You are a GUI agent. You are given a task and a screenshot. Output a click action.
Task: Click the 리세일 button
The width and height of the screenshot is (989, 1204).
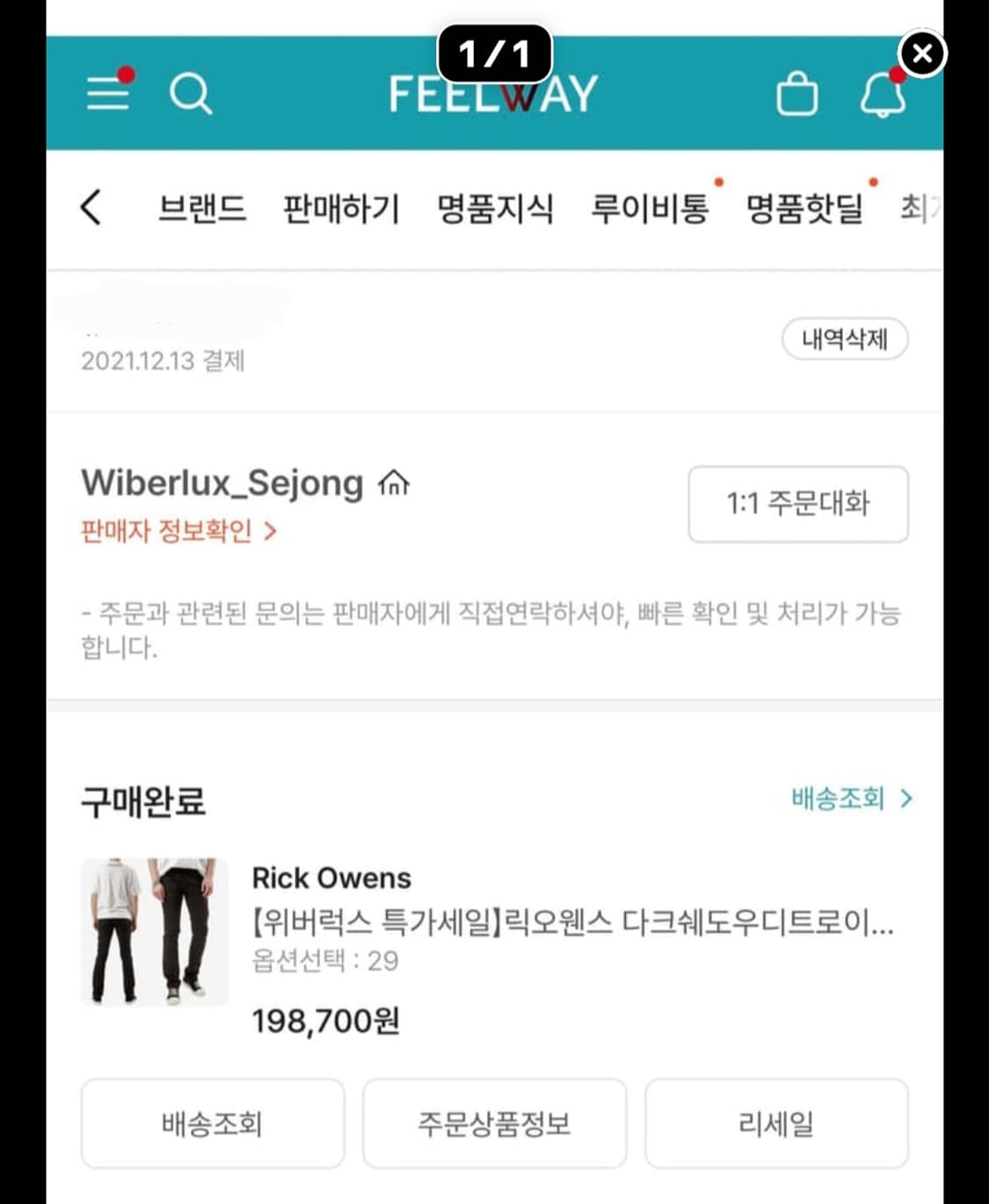[x=777, y=1124]
